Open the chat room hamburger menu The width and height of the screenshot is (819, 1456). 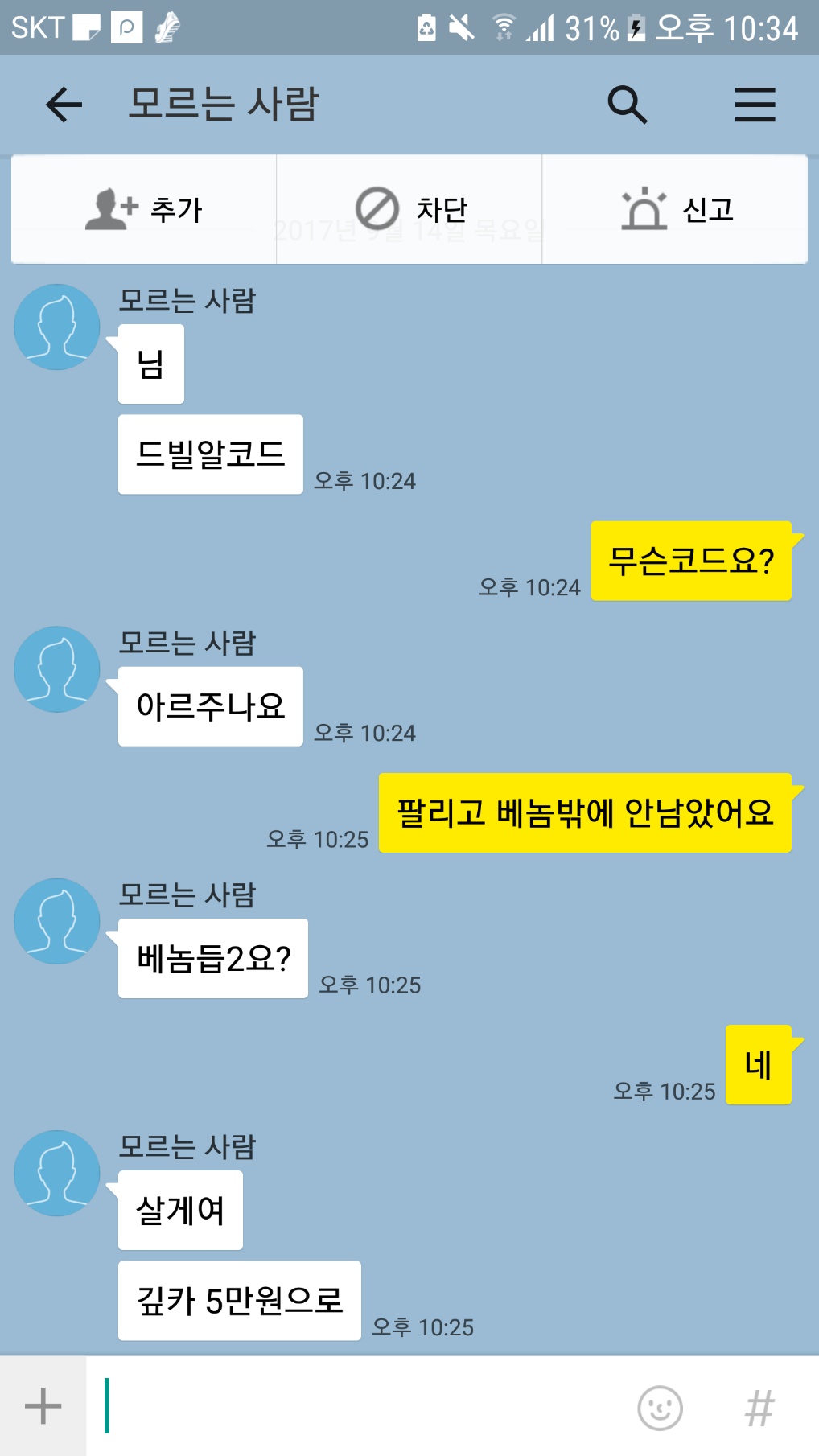coord(755,105)
